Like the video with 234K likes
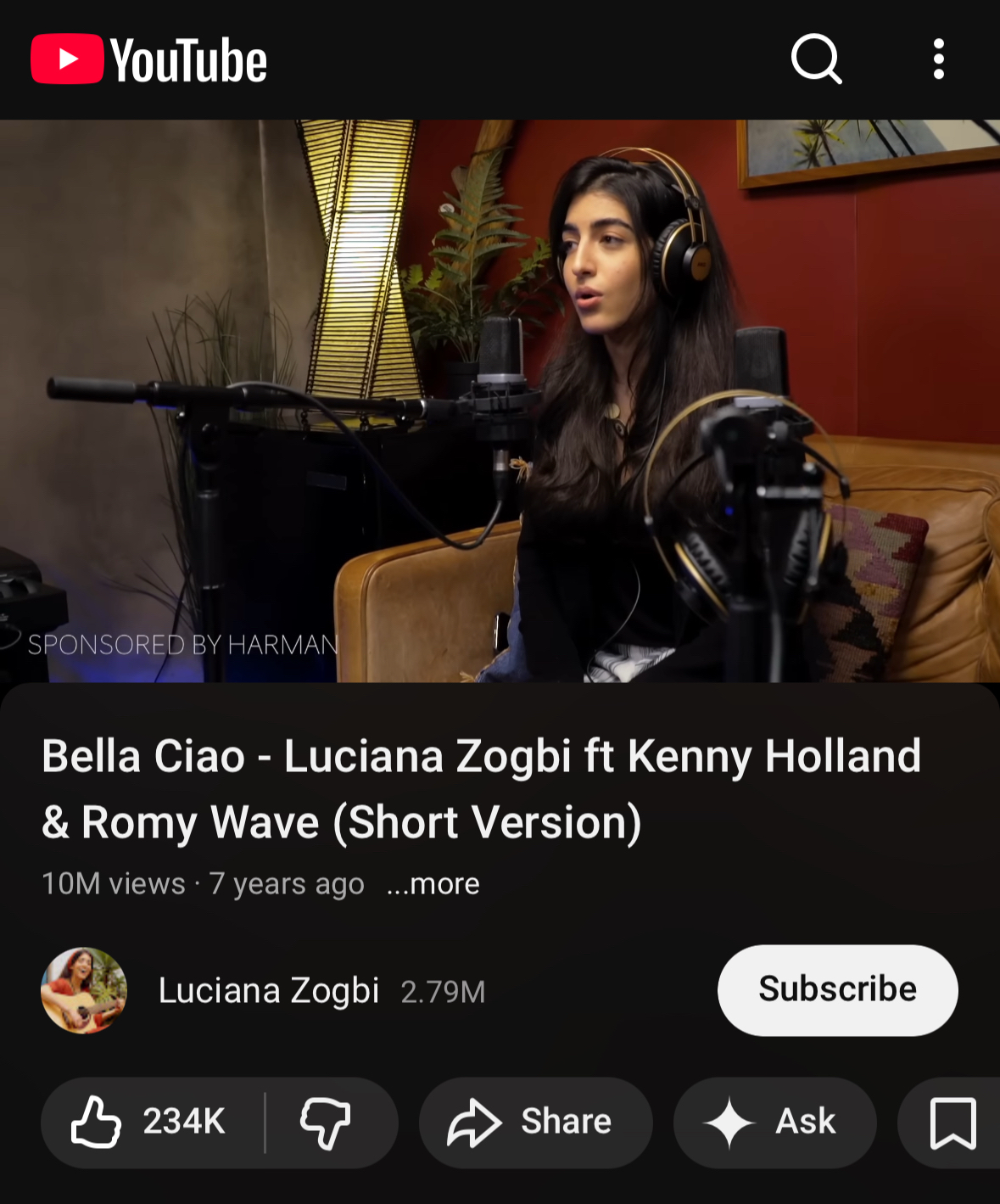1000x1204 pixels. pyautogui.click(x=149, y=1122)
